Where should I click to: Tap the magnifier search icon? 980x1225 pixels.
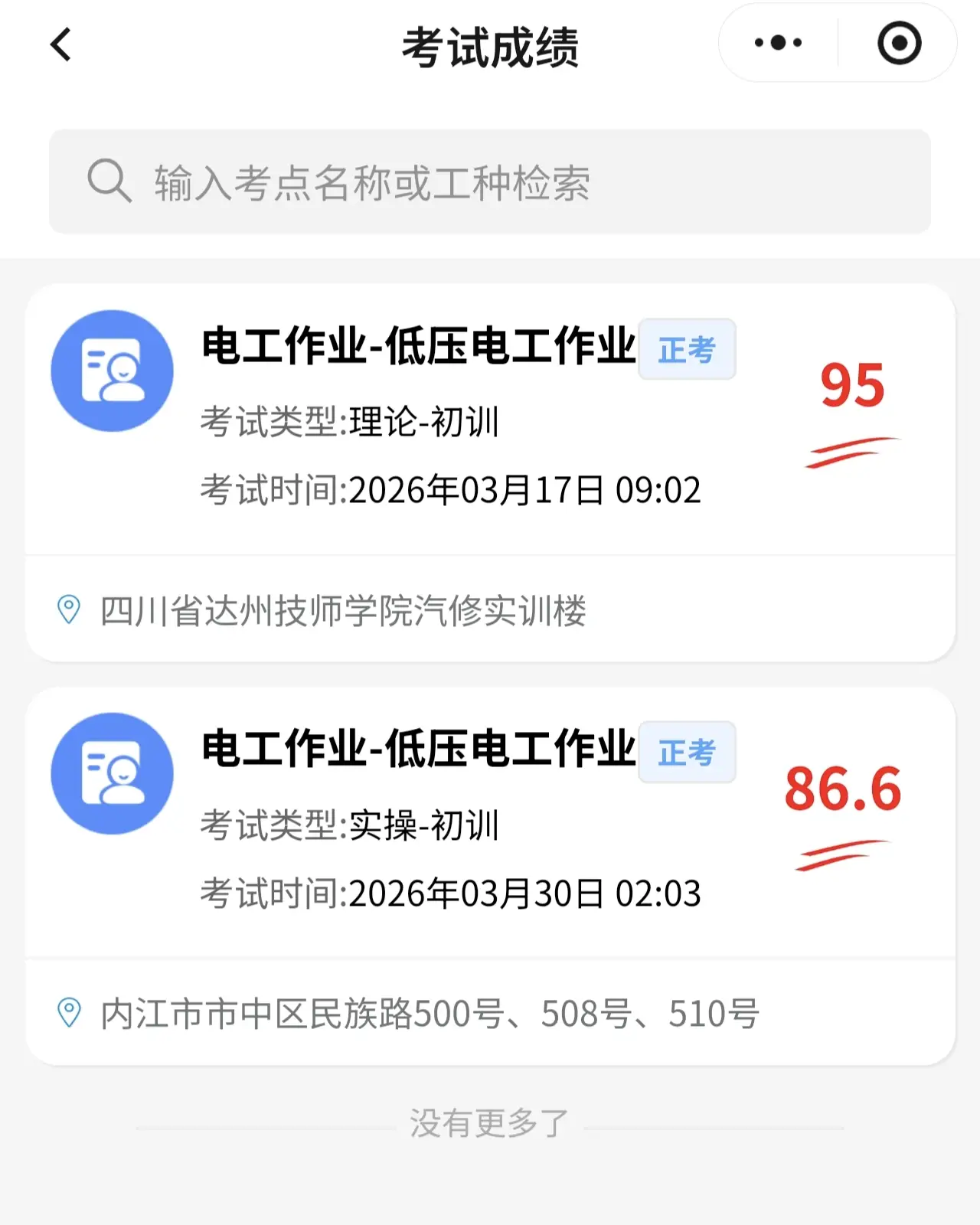(109, 181)
